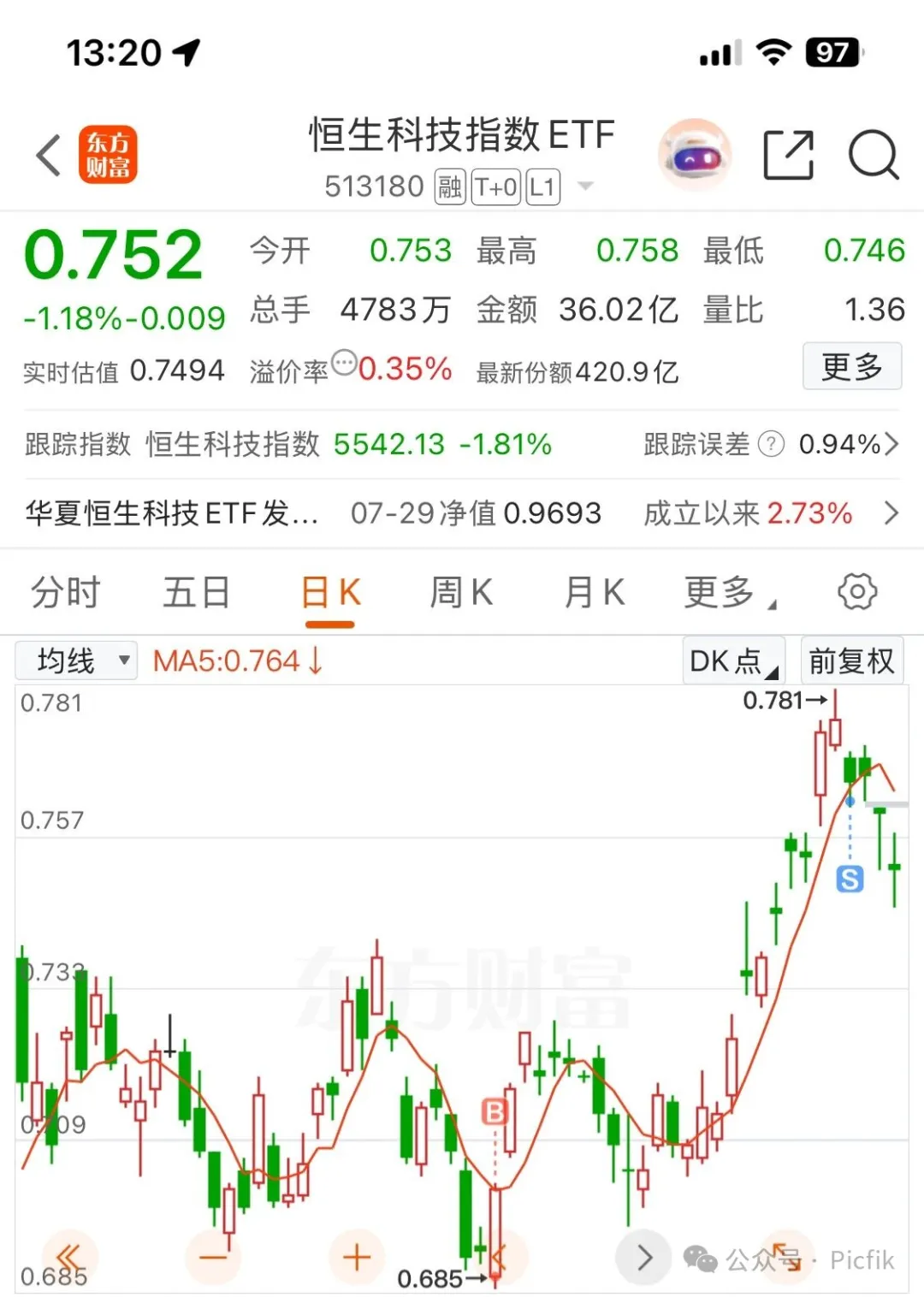Open the 华夏恒生科技ETF fund info row
The image size is (924, 1297).
click(462, 513)
